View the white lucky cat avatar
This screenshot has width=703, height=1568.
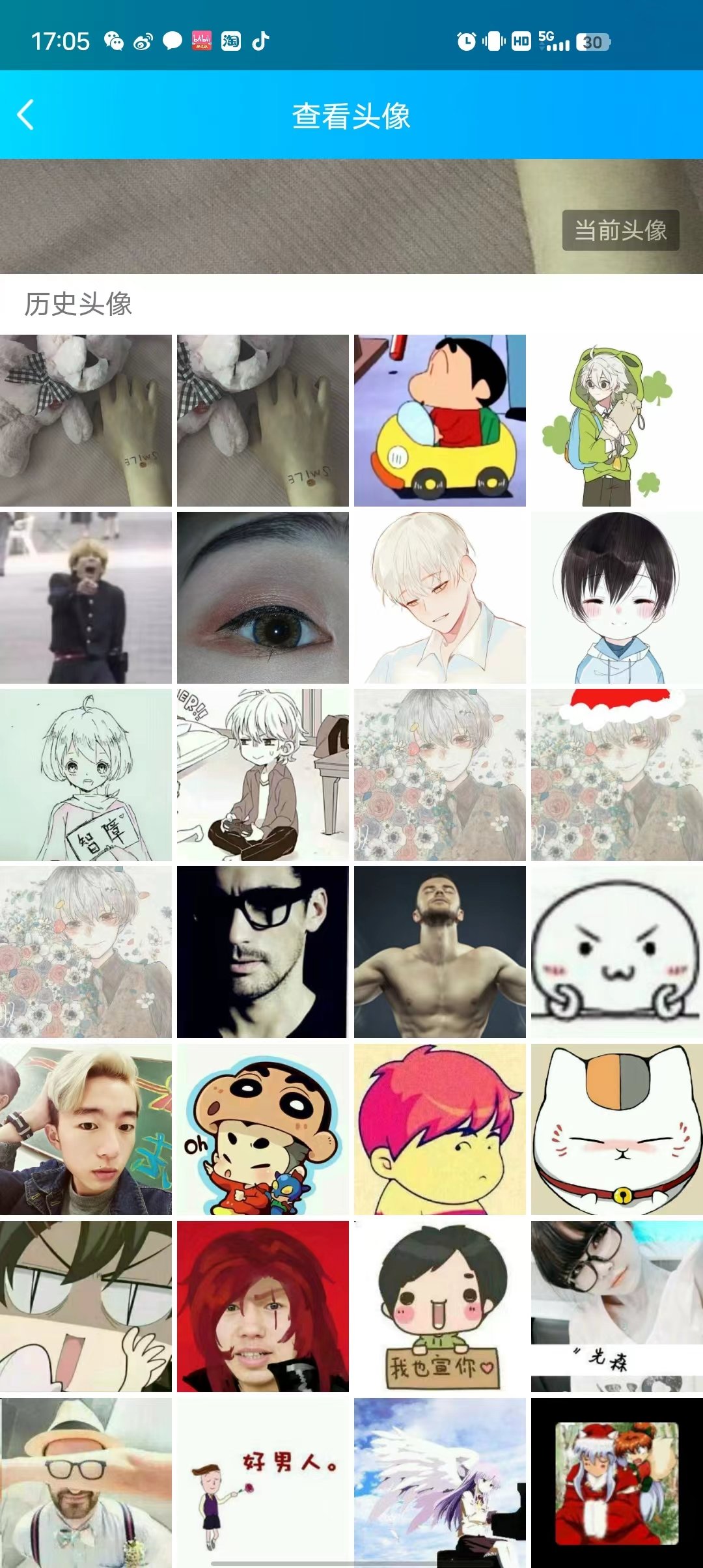pyautogui.click(x=616, y=1129)
